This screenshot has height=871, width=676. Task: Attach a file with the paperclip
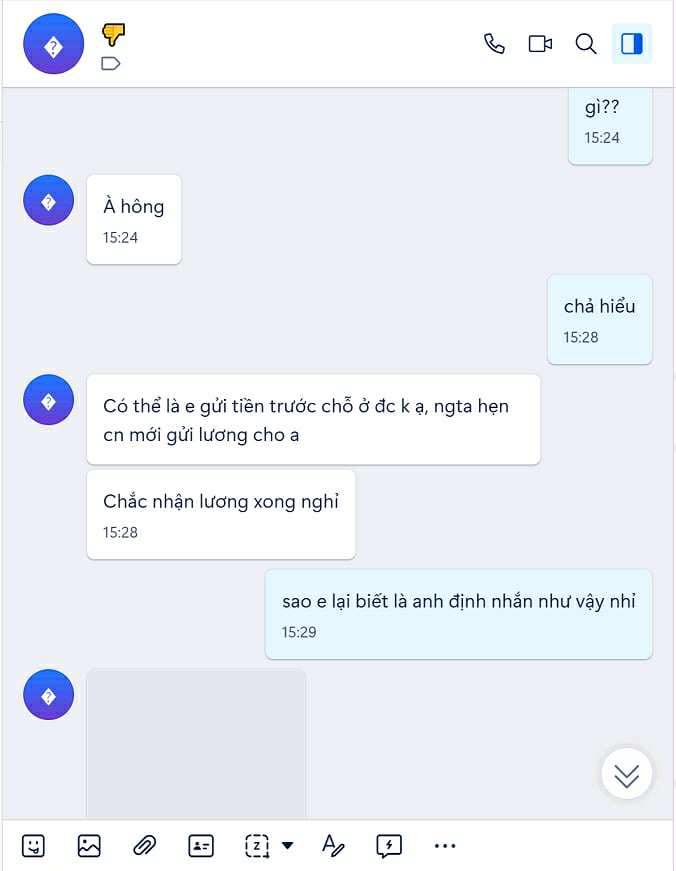(x=144, y=846)
